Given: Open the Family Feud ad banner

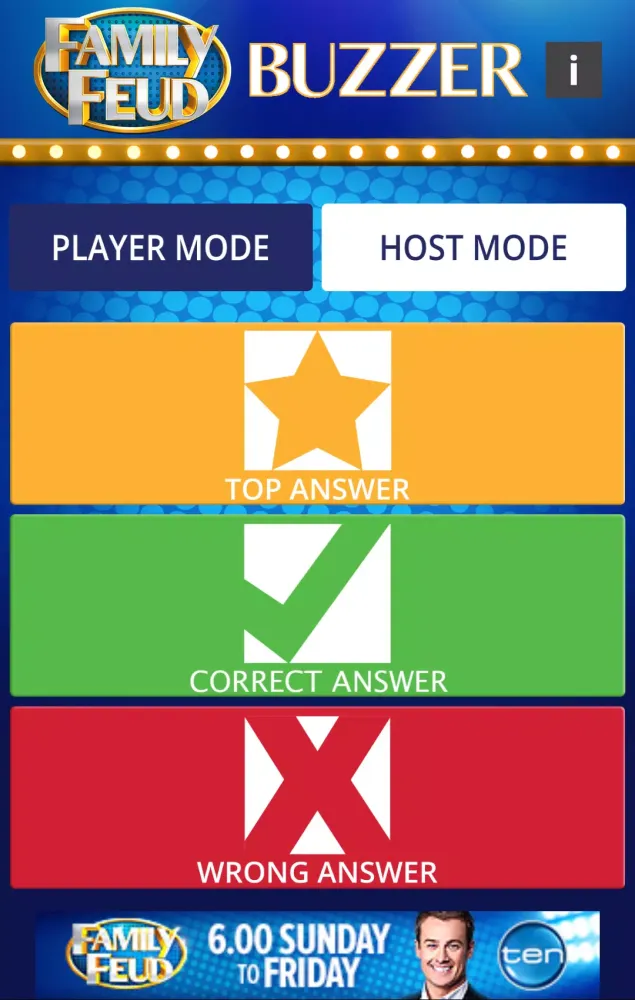Looking at the screenshot, I should pos(317,954).
